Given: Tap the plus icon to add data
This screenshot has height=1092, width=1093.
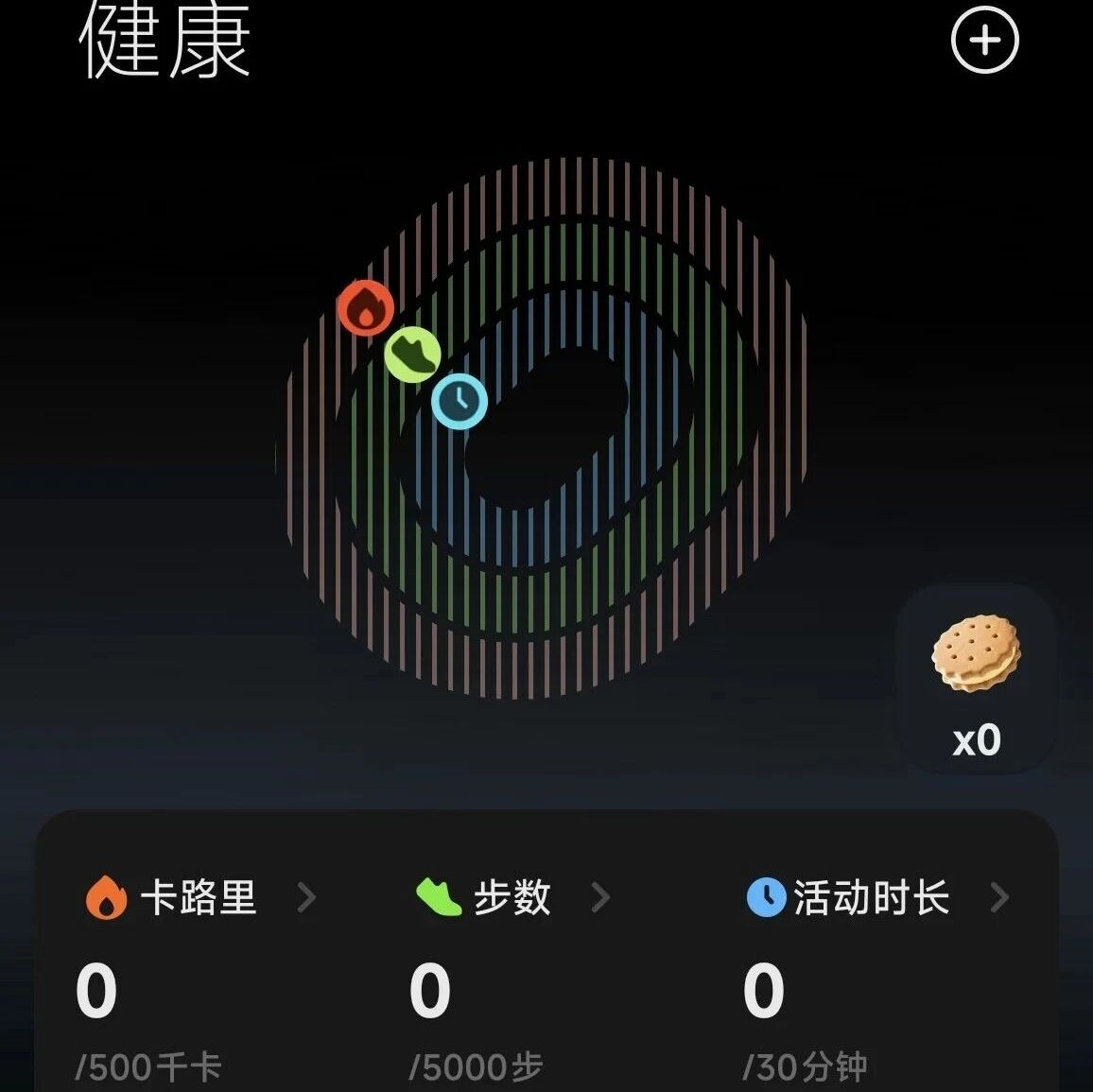Looking at the screenshot, I should (984, 41).
